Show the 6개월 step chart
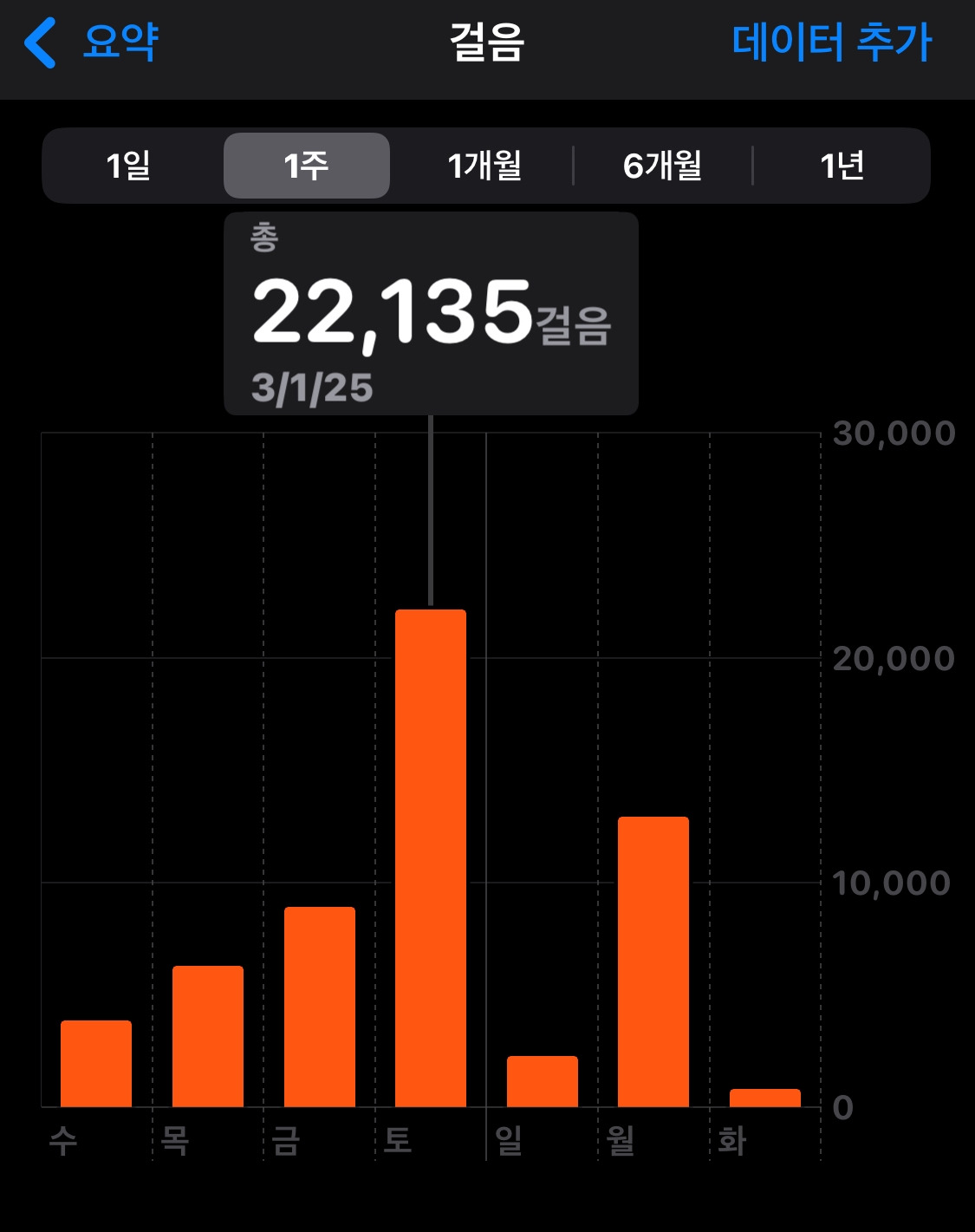This screenshot has height=1232, width=975. 663,166
